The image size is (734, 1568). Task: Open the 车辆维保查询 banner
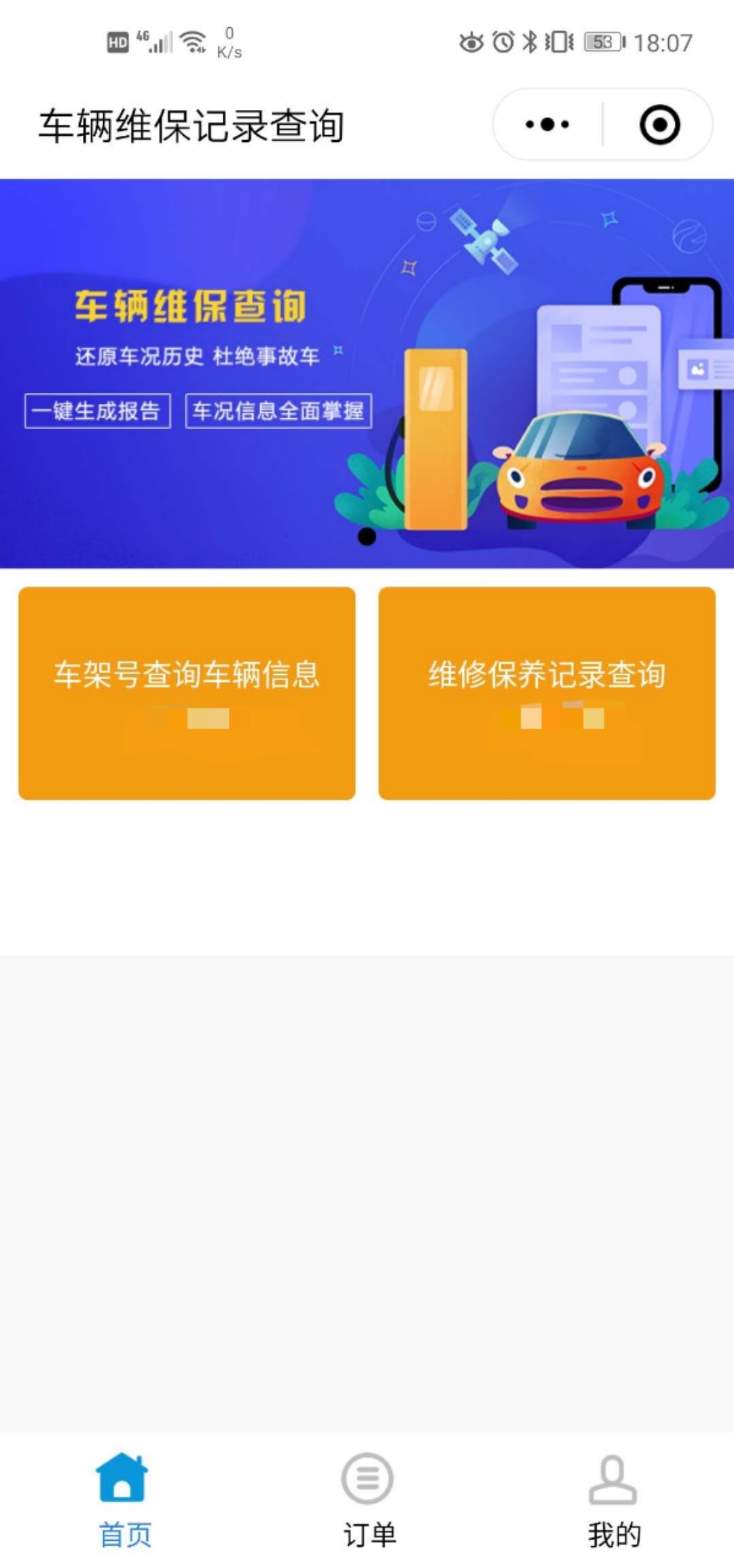coord(367,373)
